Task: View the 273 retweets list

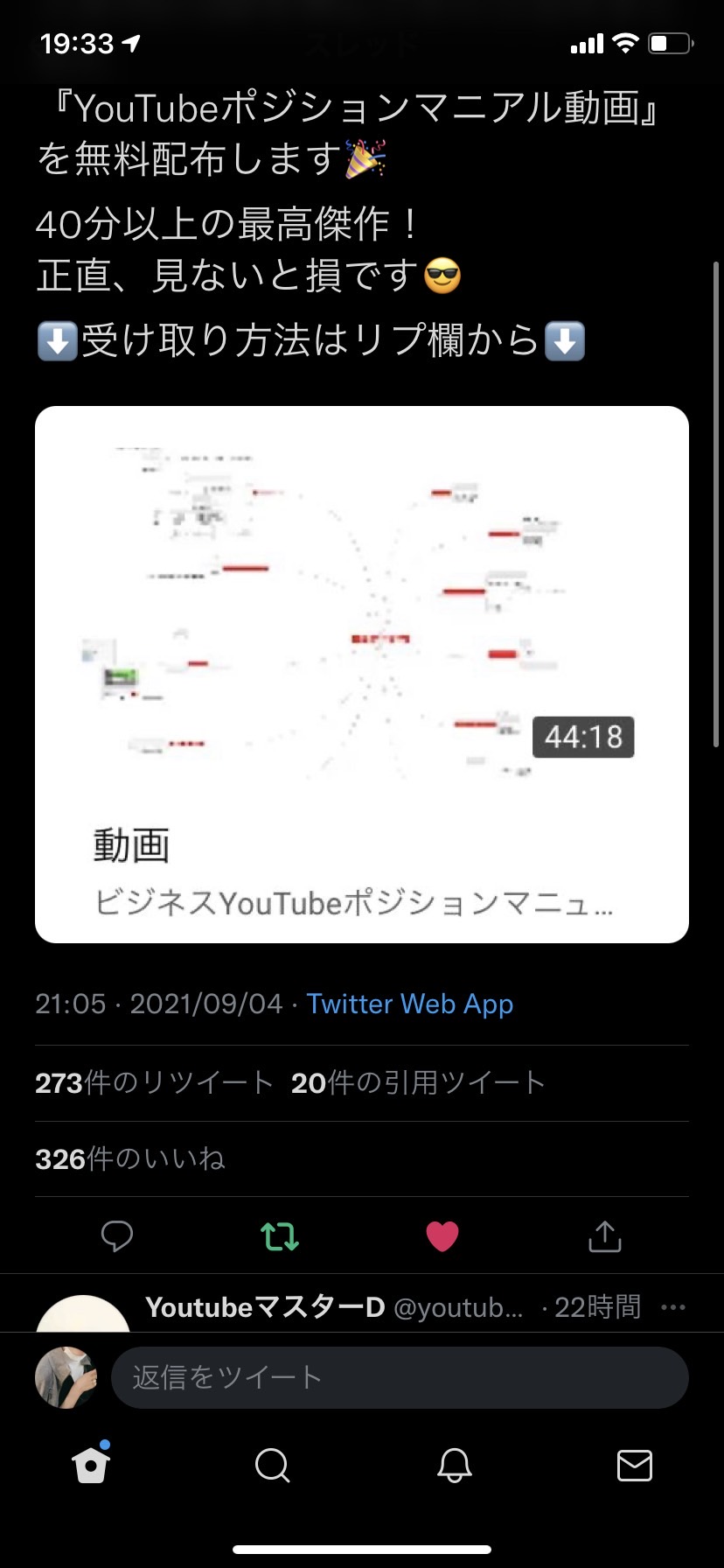Action: click(x=155, y=1083)
